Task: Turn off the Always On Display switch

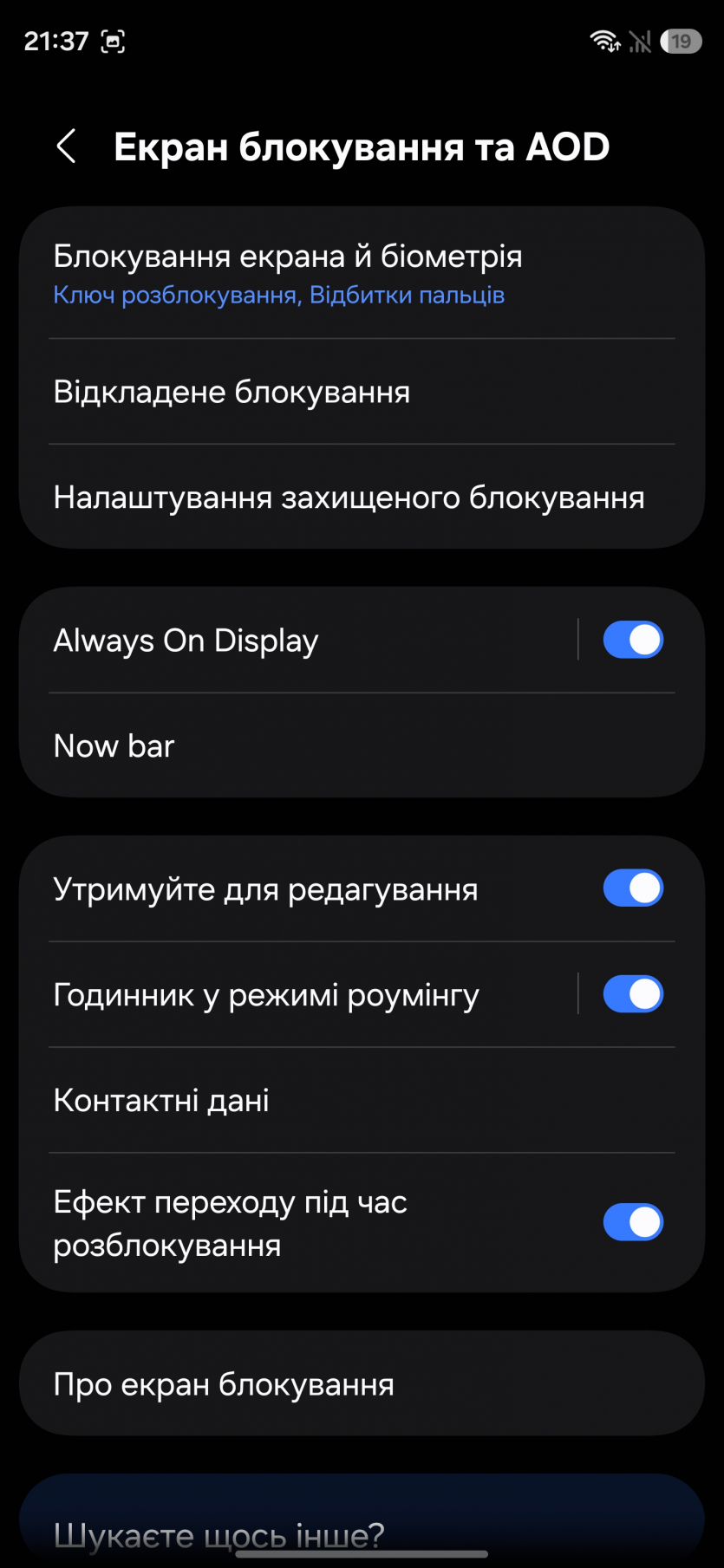Action: pos(633,641)
